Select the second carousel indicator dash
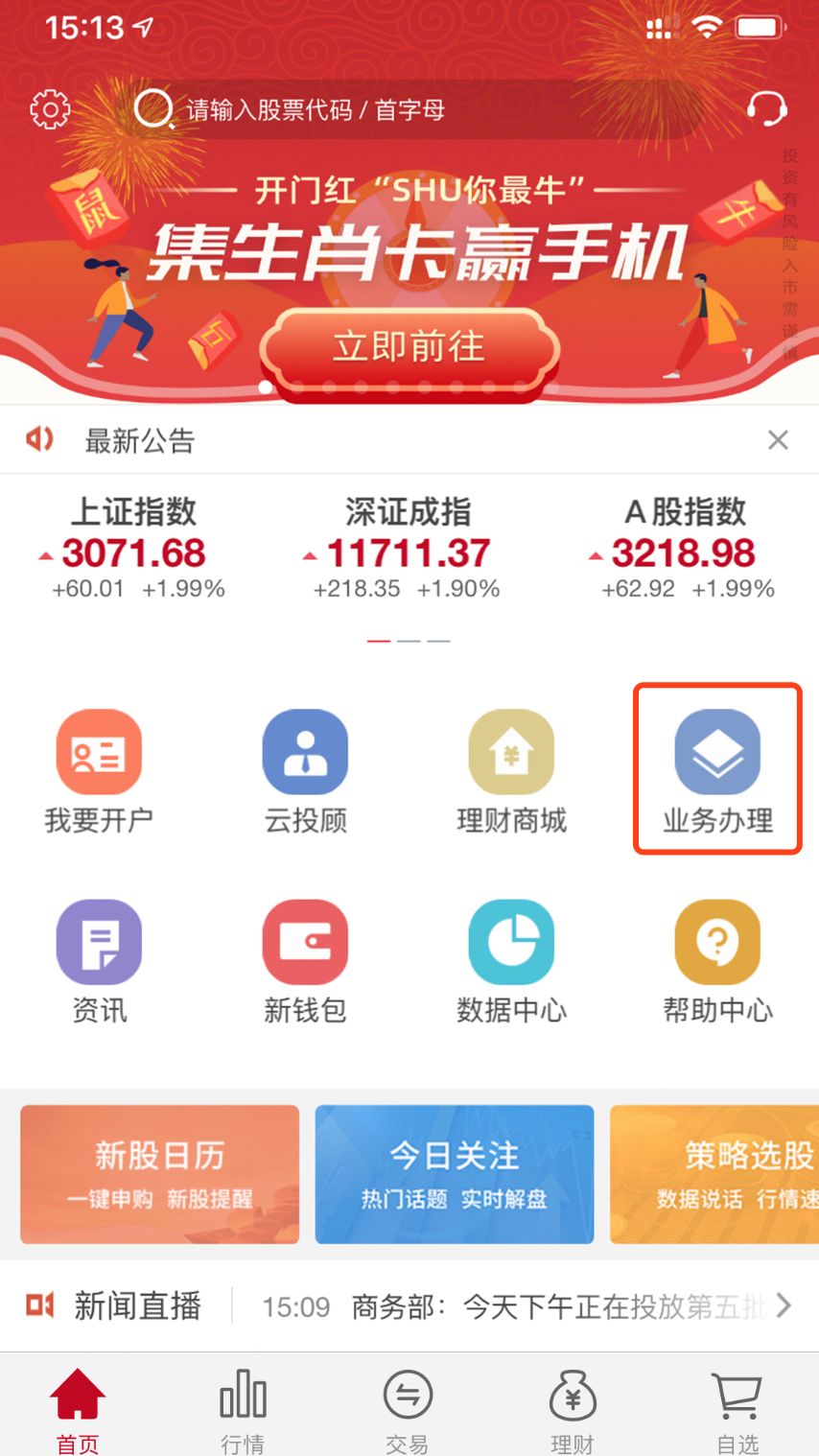This screenshot has width=819, height=1456. tap(410, 640)
